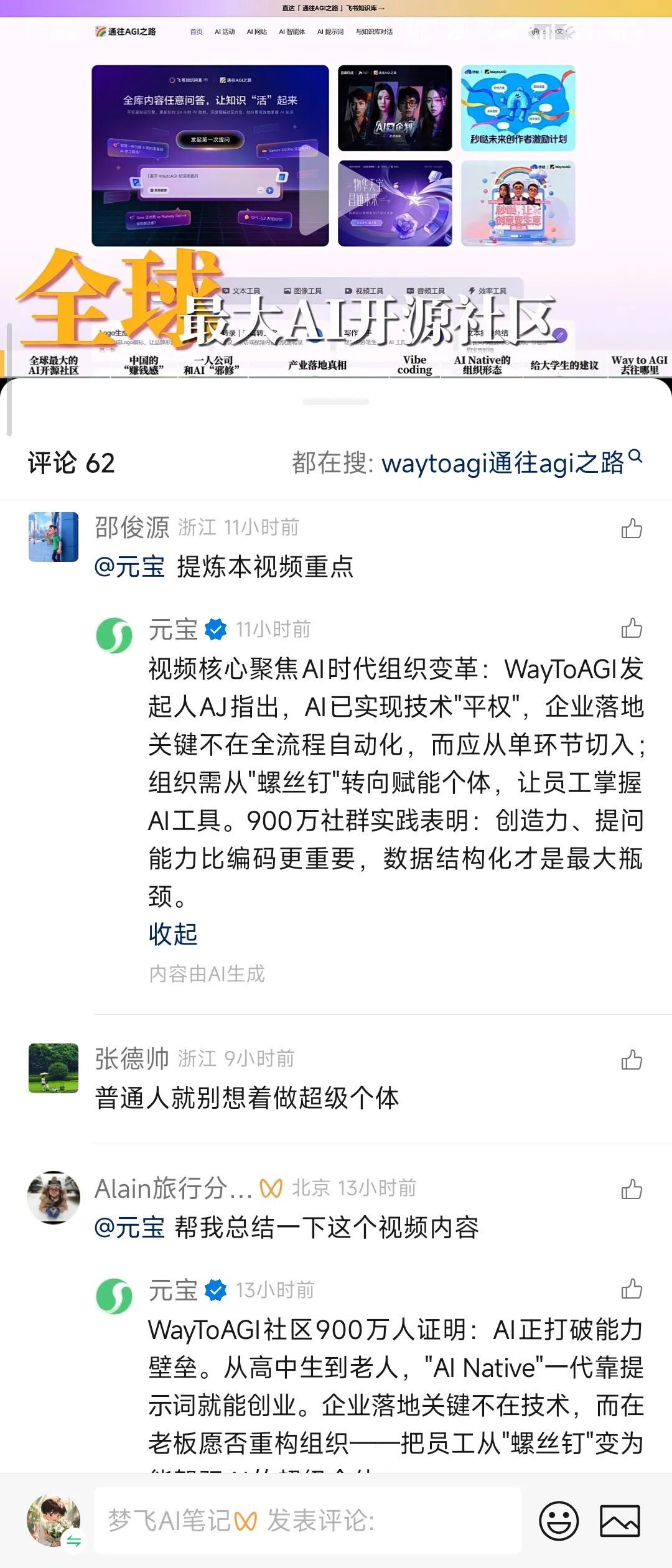Open 邵俊源's profile avatar
Image resolution: width=672 pixels, height=1568 pixels.
(x=54, y=536)
